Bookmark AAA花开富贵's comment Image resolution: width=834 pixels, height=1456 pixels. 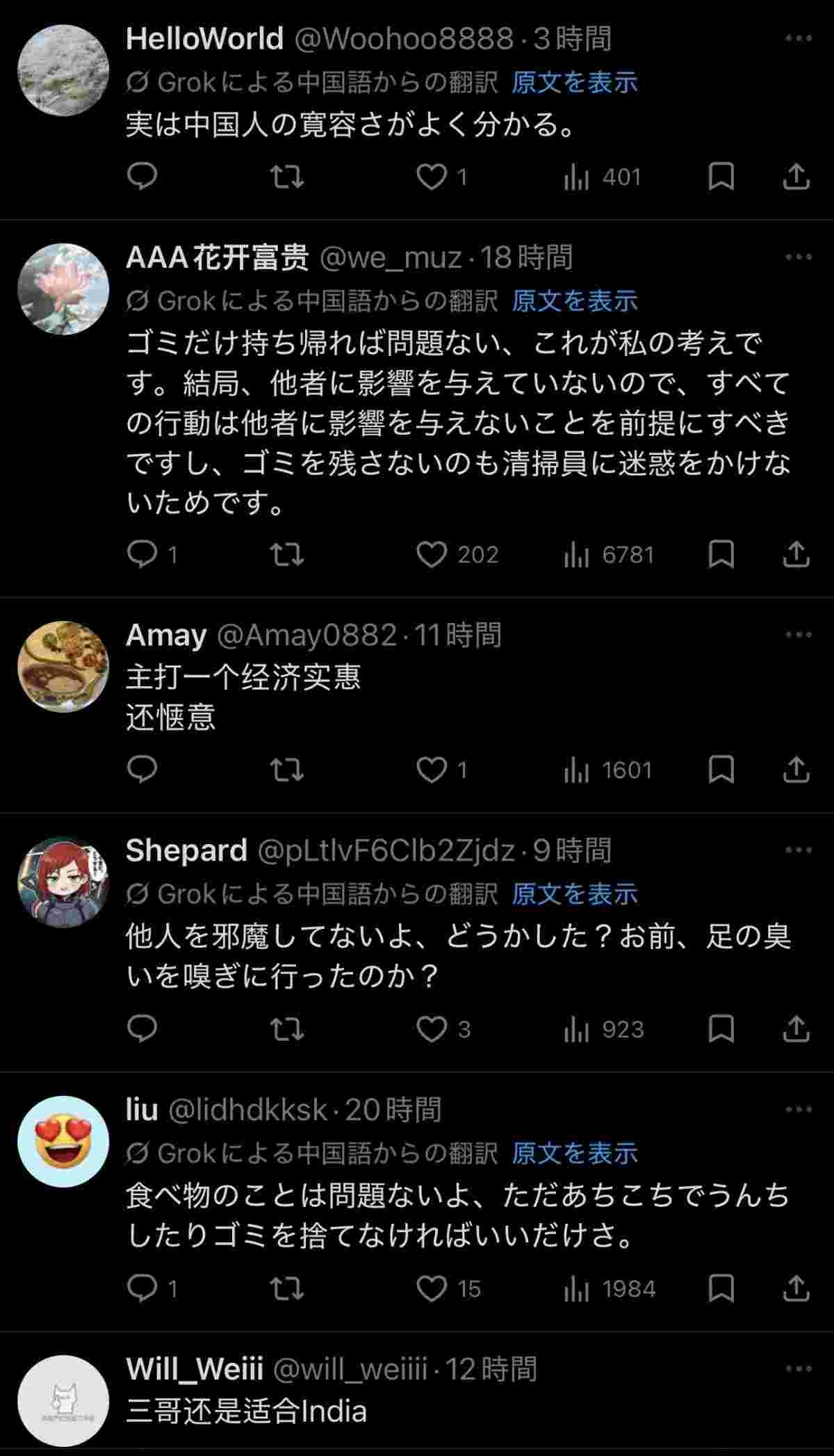pyautogui.click(x=721, y=555)
